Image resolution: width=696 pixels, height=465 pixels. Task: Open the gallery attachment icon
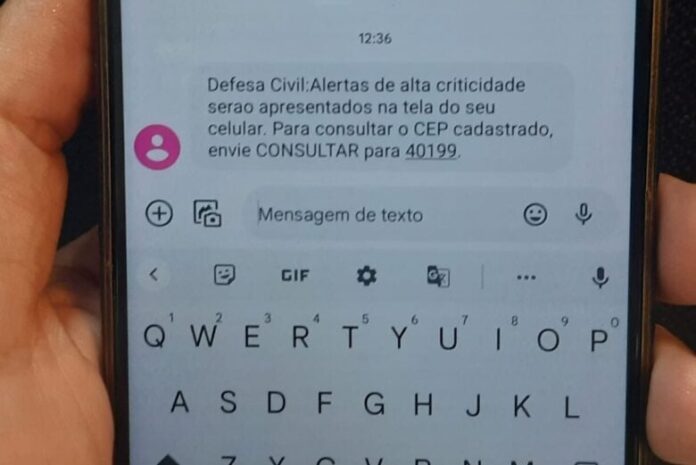pyautogui.click(x=208, y=213)
